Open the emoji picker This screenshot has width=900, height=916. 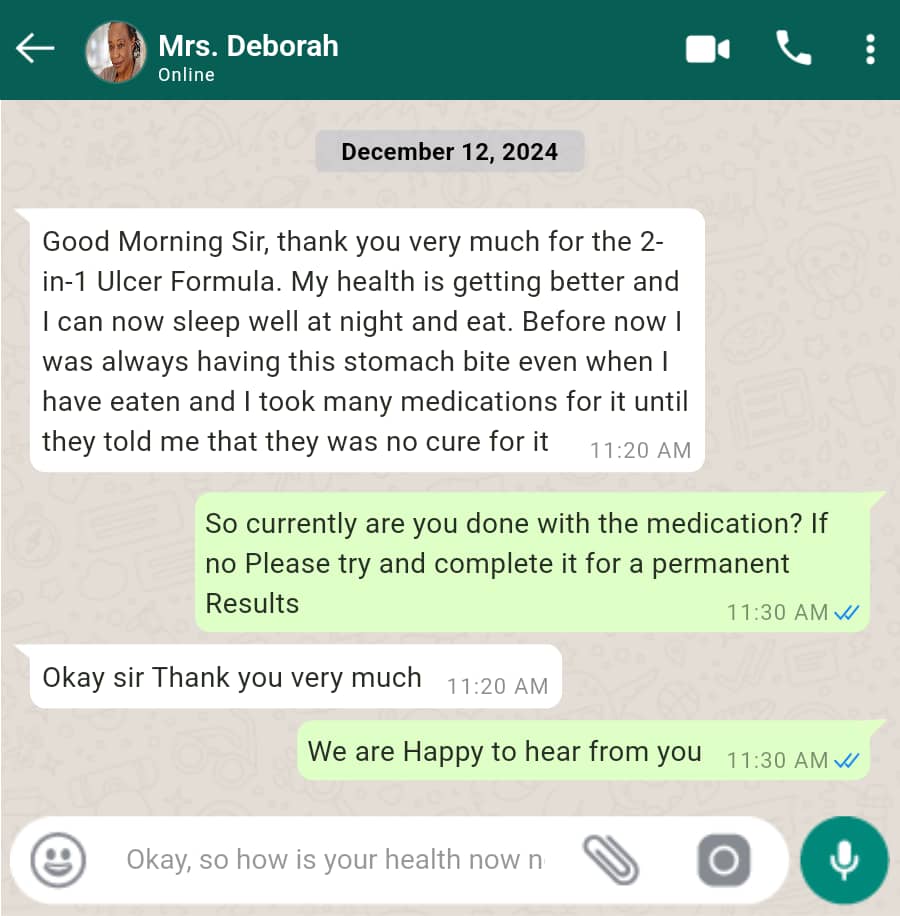click(x=58, y=859)
